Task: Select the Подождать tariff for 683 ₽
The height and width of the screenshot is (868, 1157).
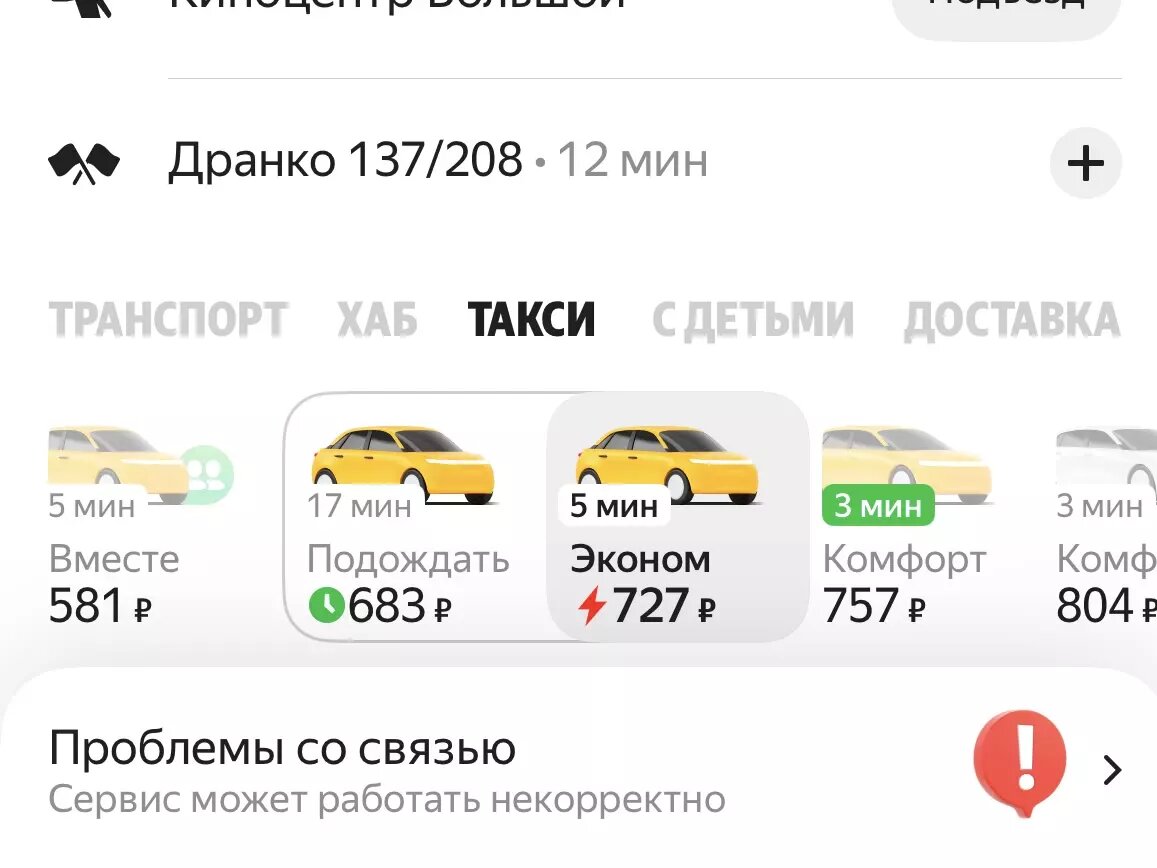Action: point(410,530)
